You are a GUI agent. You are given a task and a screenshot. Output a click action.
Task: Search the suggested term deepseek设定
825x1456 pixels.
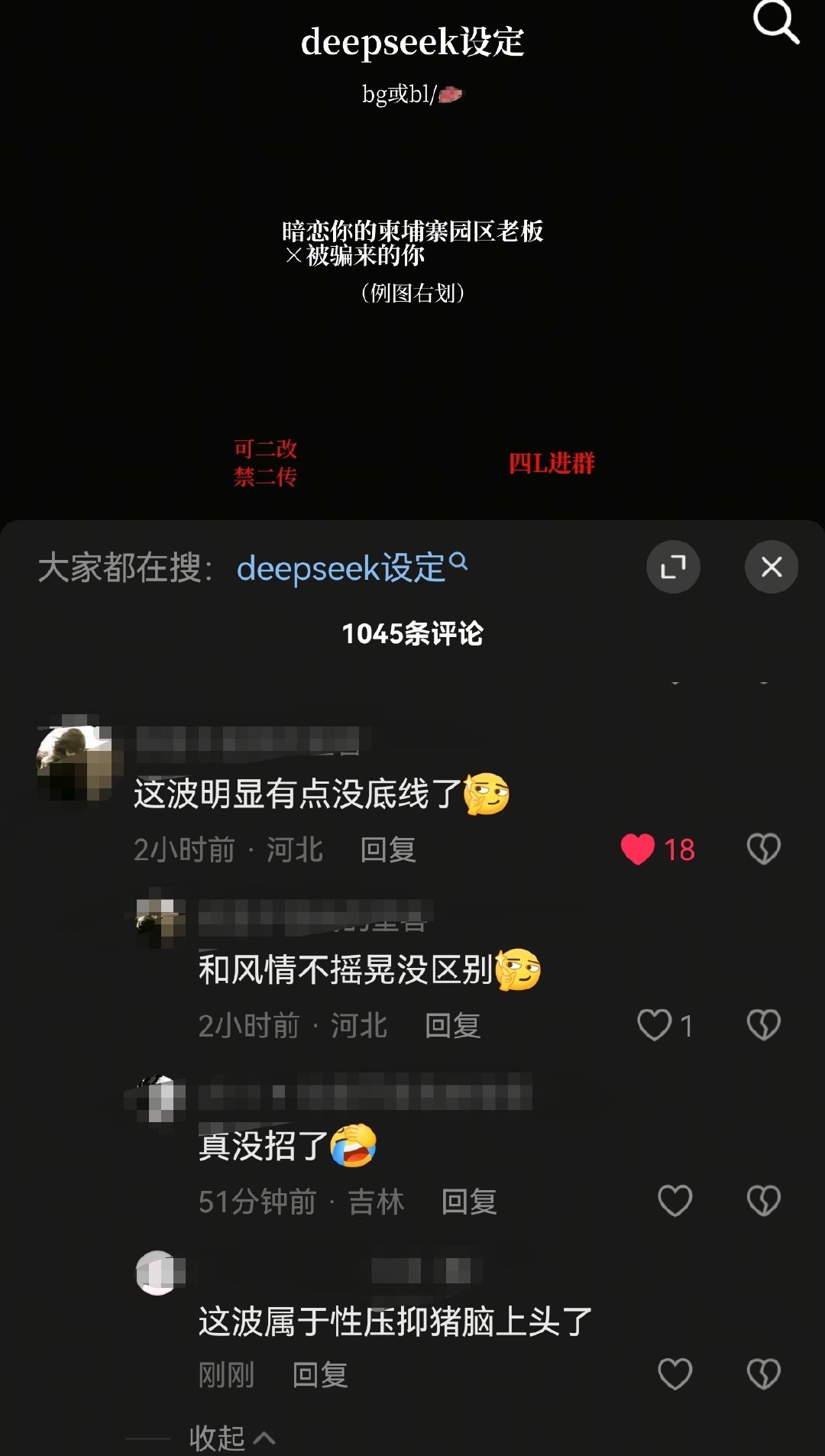pos(351,568)
